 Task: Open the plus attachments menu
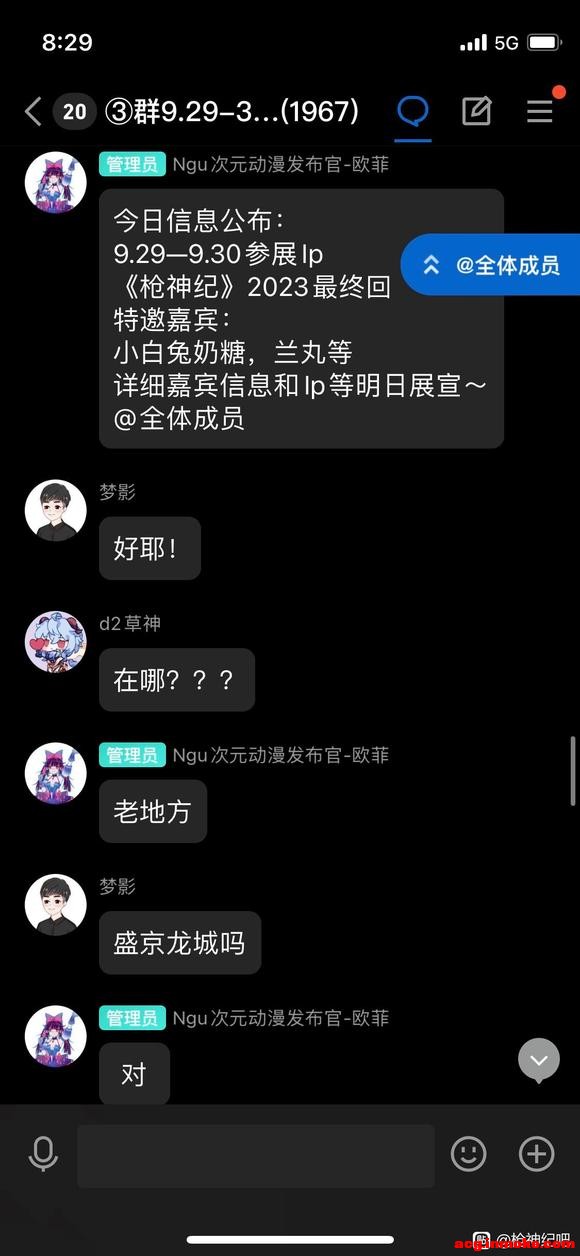point(537,1154)
